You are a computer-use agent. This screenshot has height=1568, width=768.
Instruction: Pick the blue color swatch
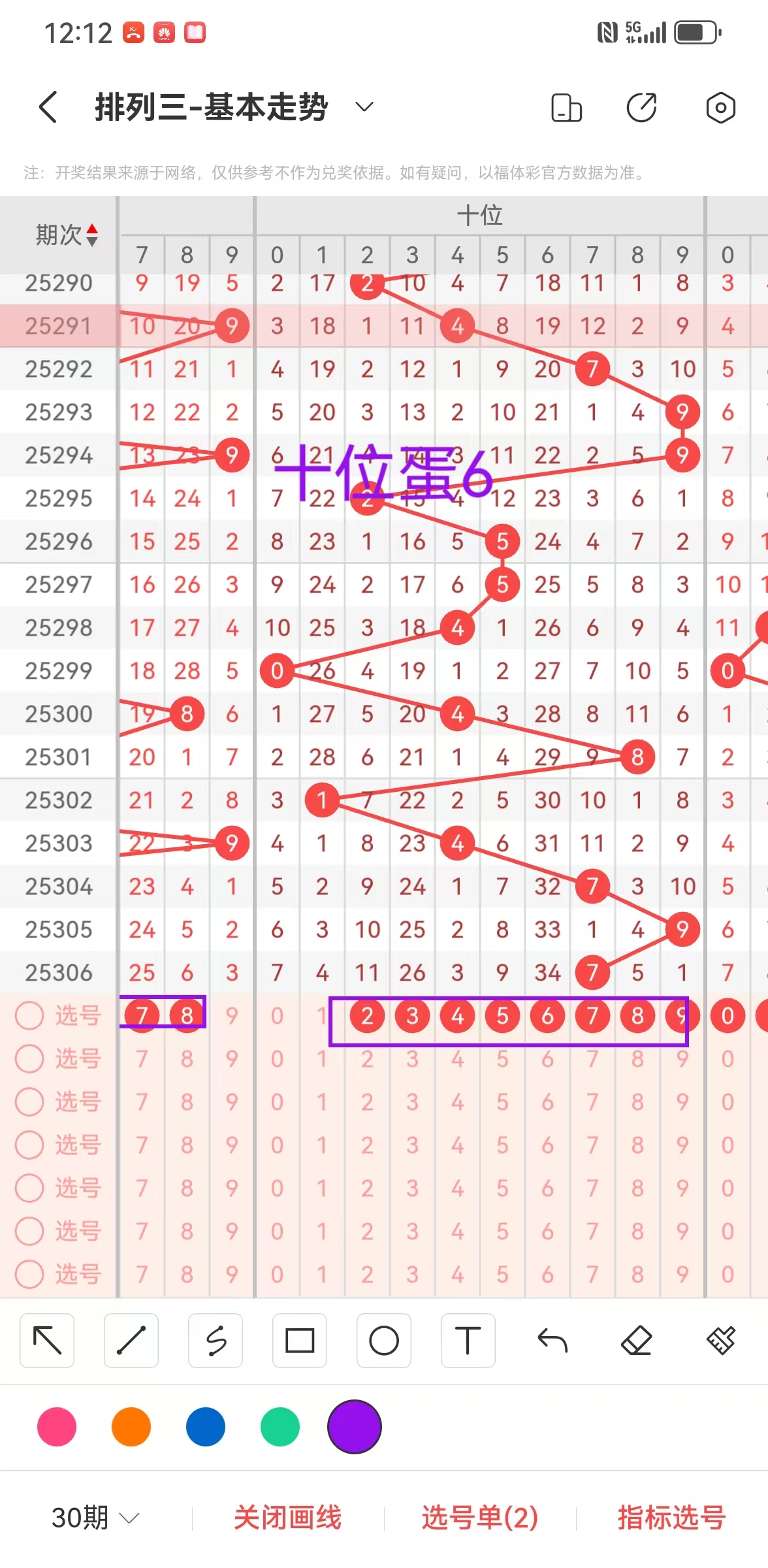pyautogui.click(x=206, y=1427)
